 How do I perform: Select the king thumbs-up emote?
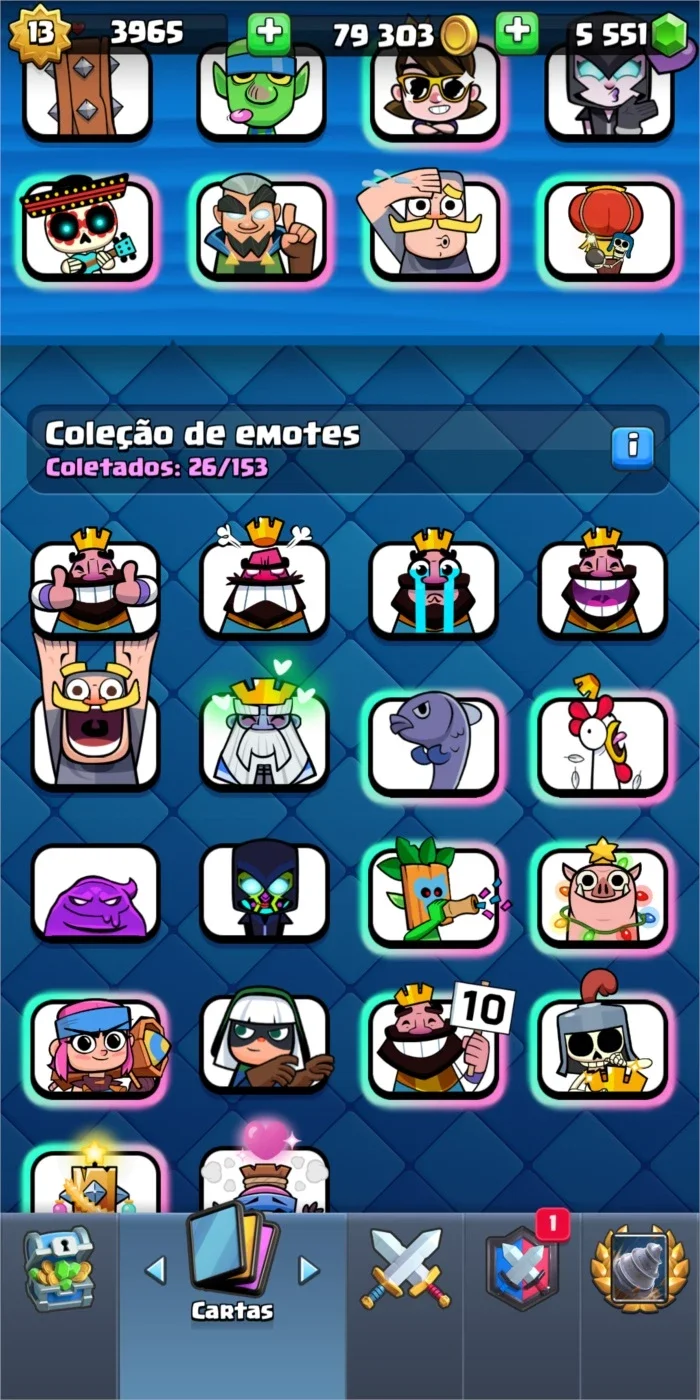point(95,584)
